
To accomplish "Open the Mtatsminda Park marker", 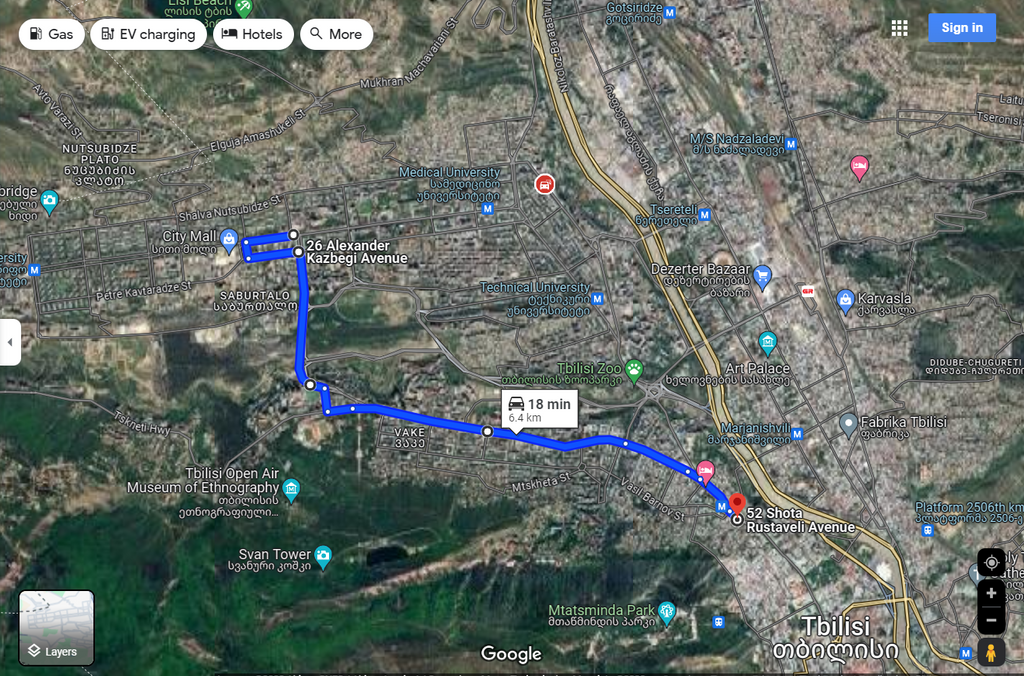I will (667, 611).
